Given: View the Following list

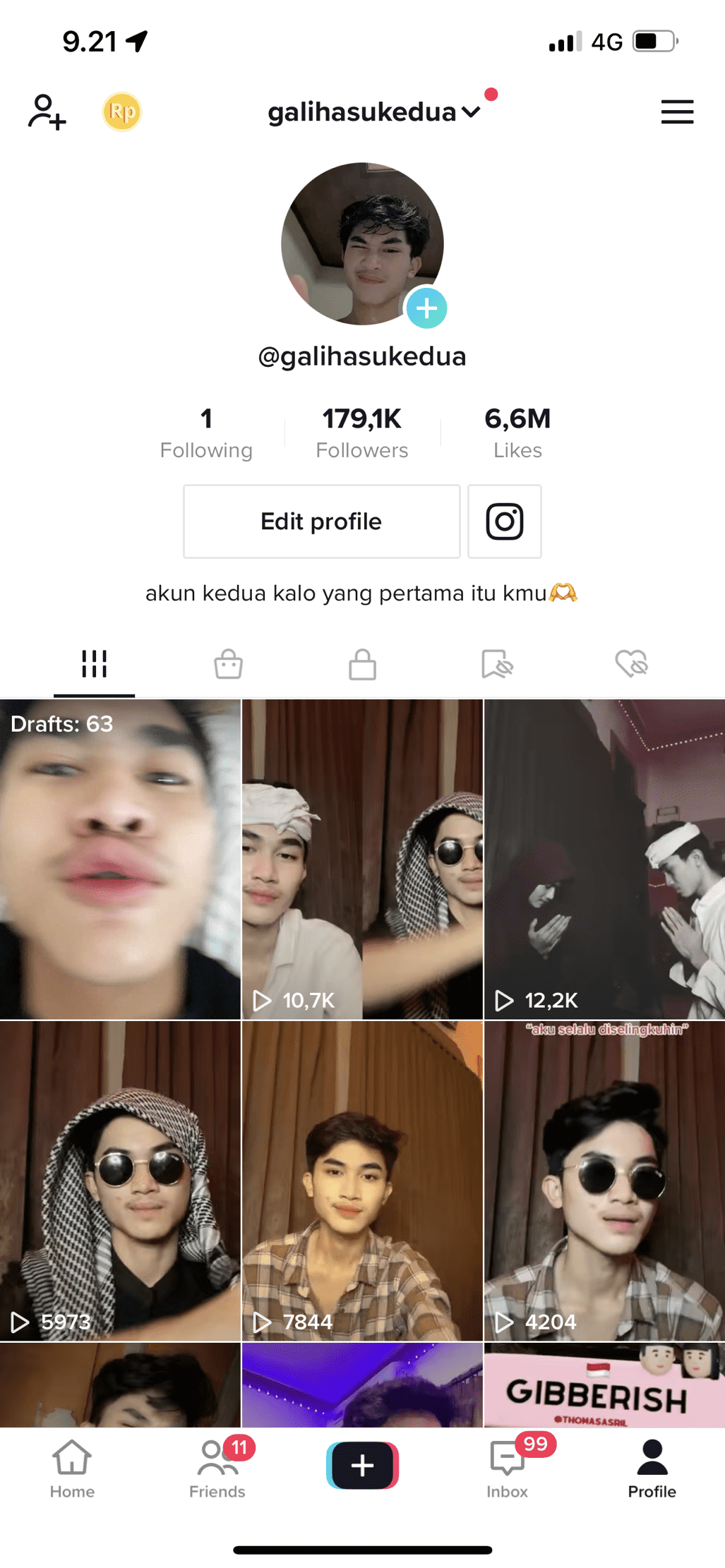Looking at the screenshot, I should point(206,433).
